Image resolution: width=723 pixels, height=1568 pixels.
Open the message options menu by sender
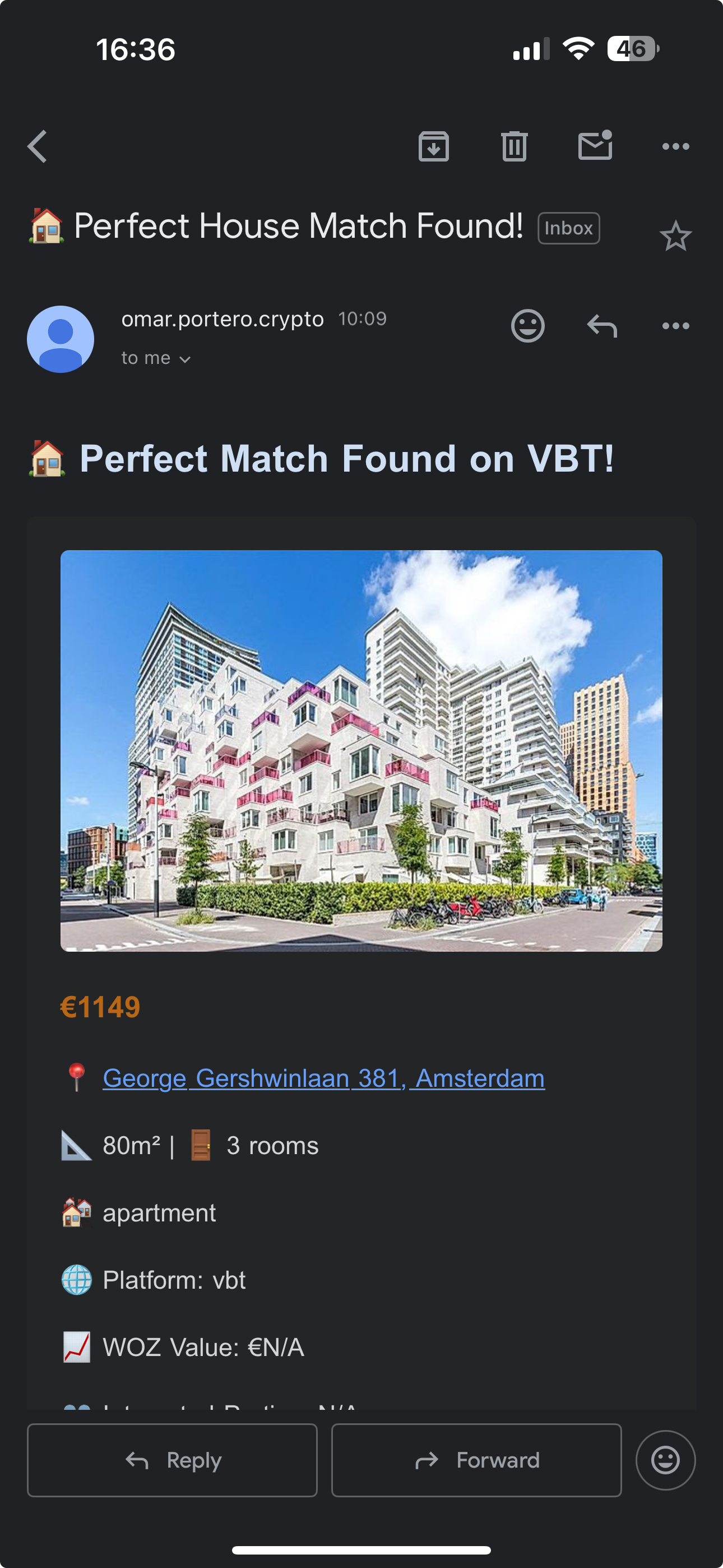(675, 326)
